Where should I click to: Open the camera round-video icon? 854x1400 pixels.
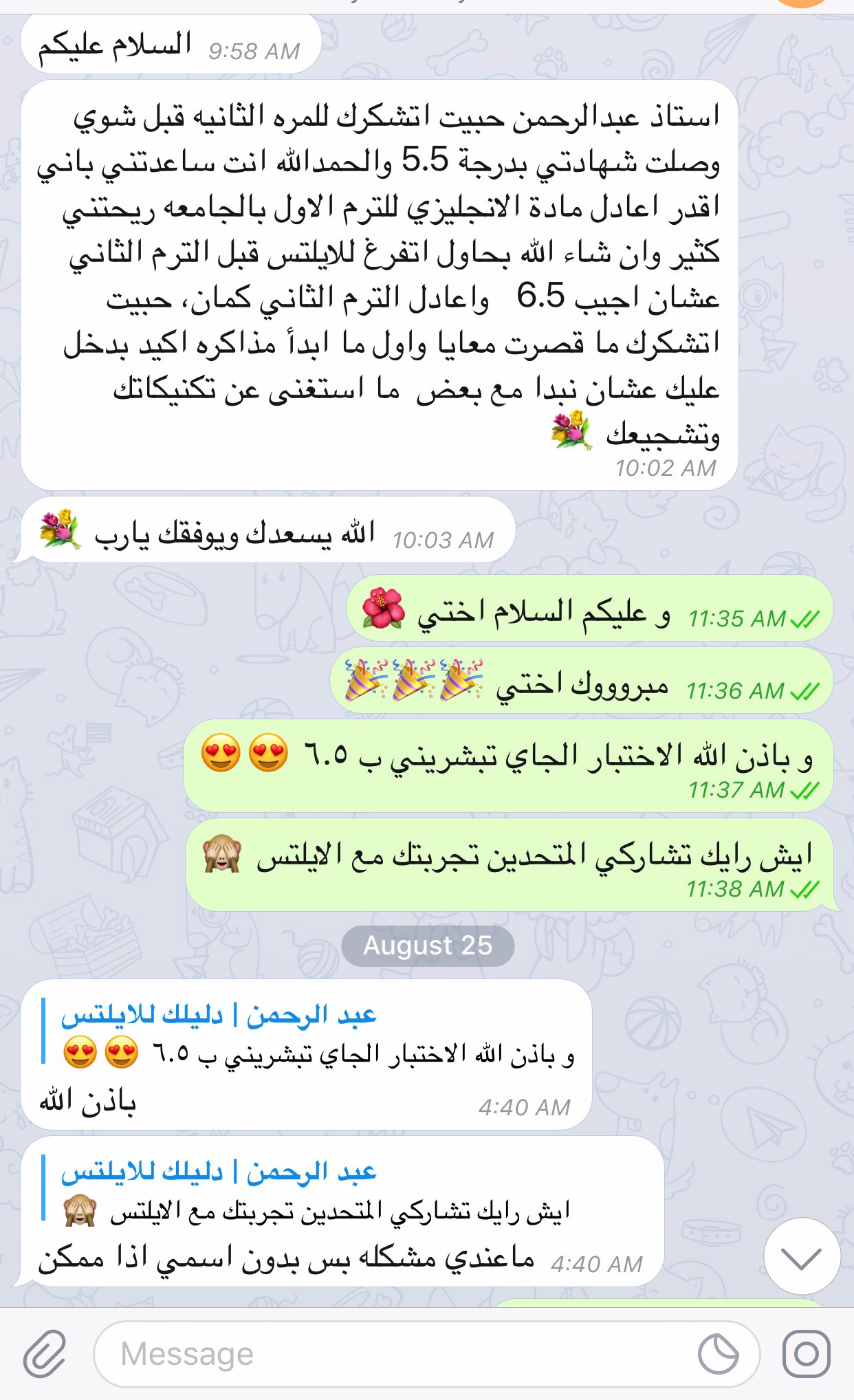point(807,1353)
